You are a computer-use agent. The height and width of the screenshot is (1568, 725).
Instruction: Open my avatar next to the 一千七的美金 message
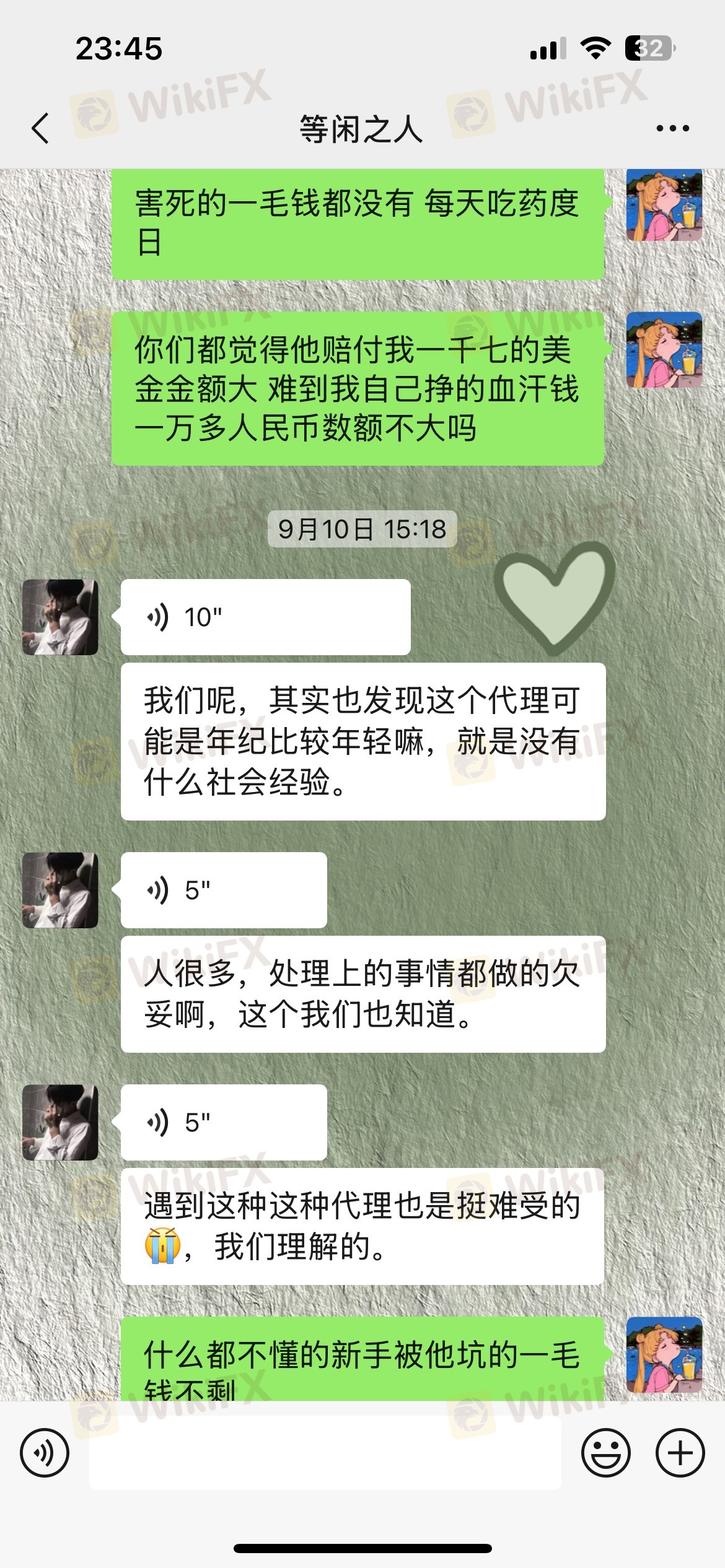point(664,351)
